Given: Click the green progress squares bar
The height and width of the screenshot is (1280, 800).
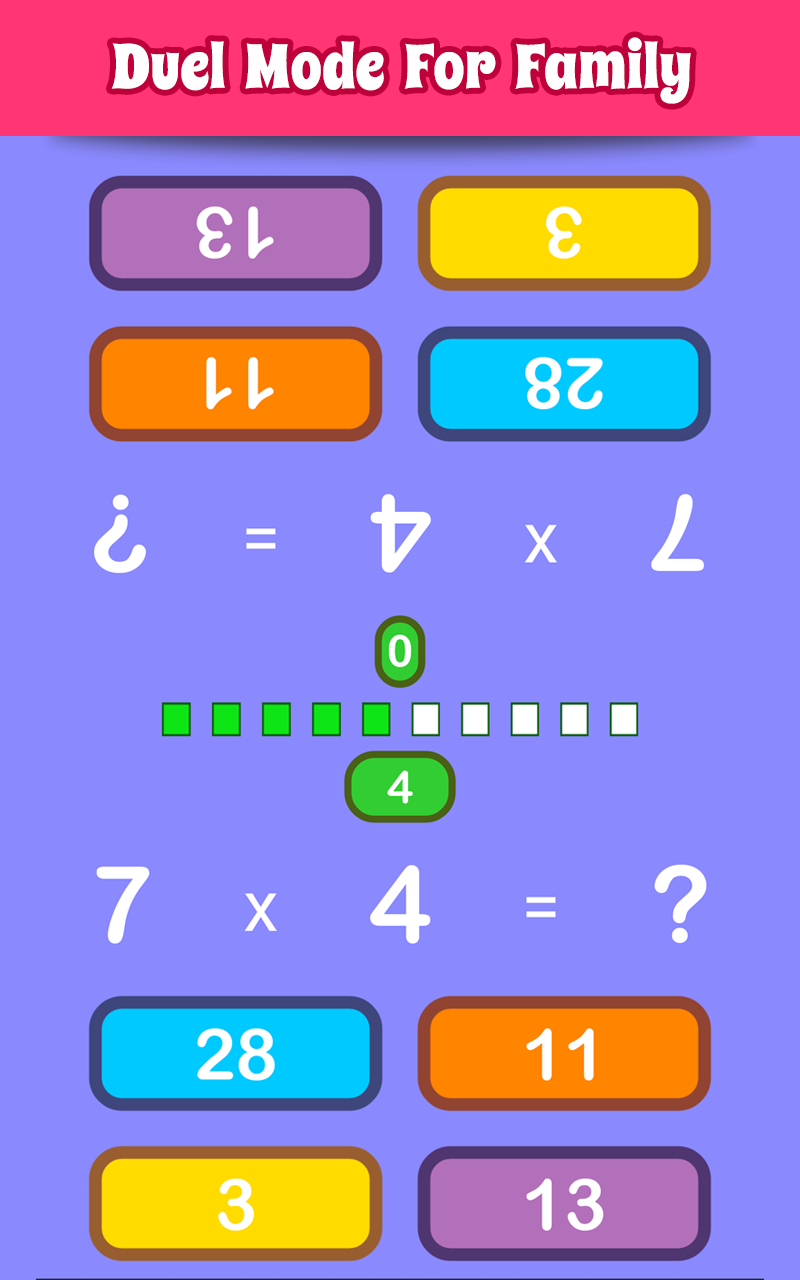Looking at the screenshot, I should pos(398,717).
